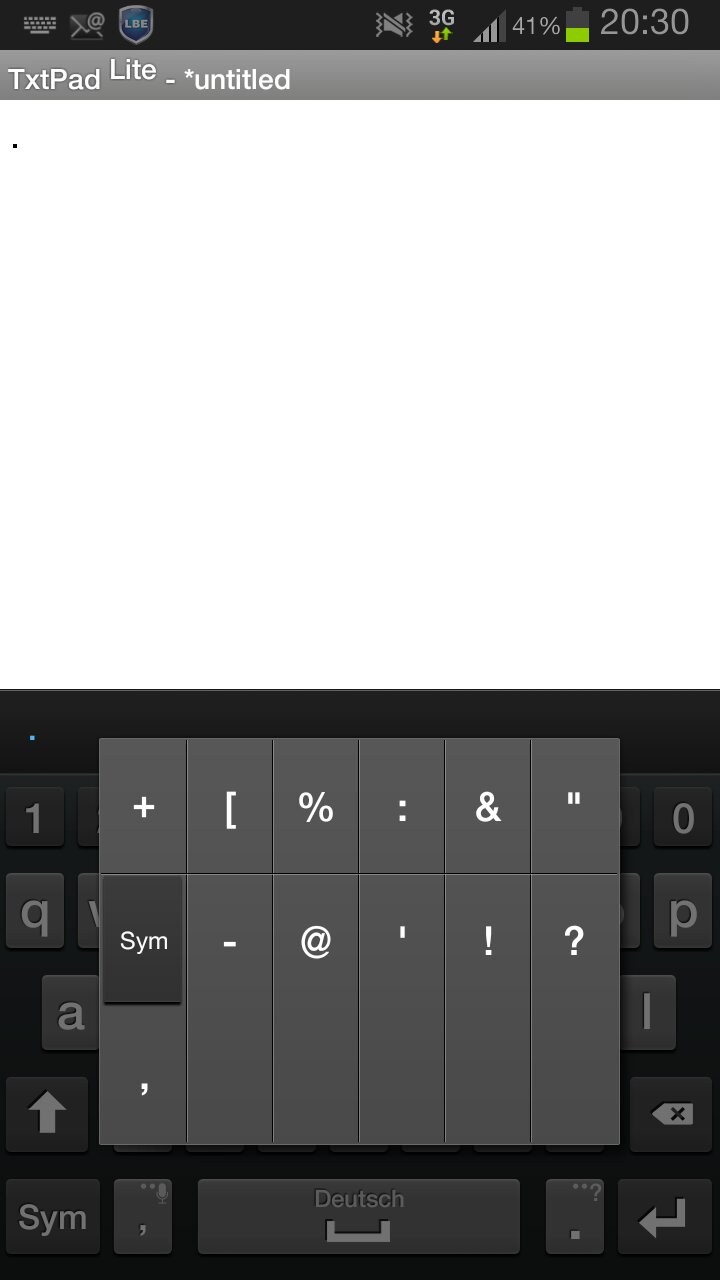Choose the opening square bracket key
Viewport: 720px width, 1280px height.
click(x=230, y=806)
